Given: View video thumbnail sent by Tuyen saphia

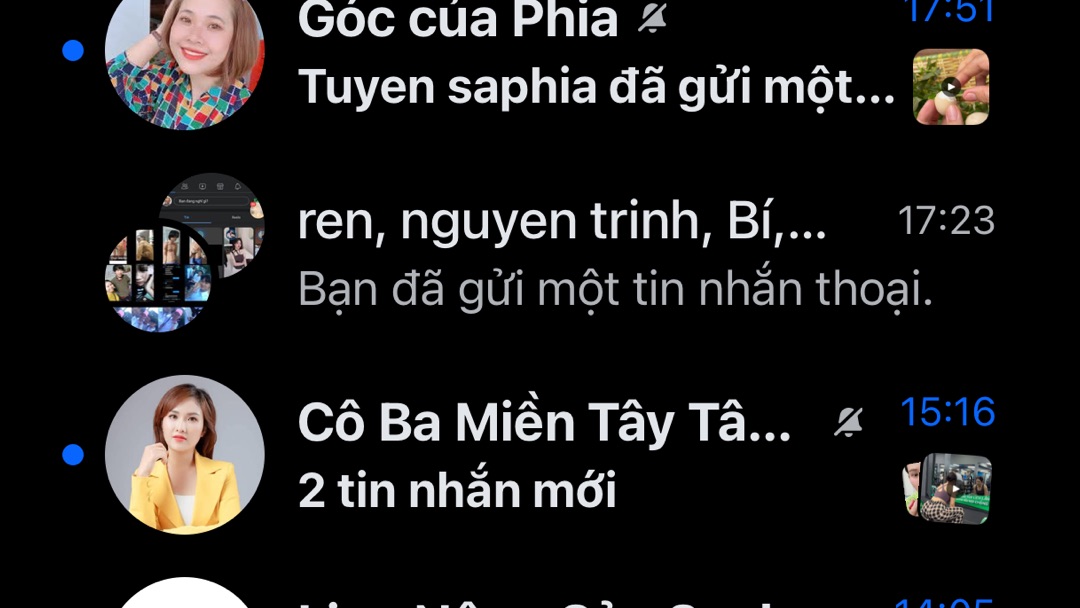Looking at the screenshot, I should coord(950,87).
